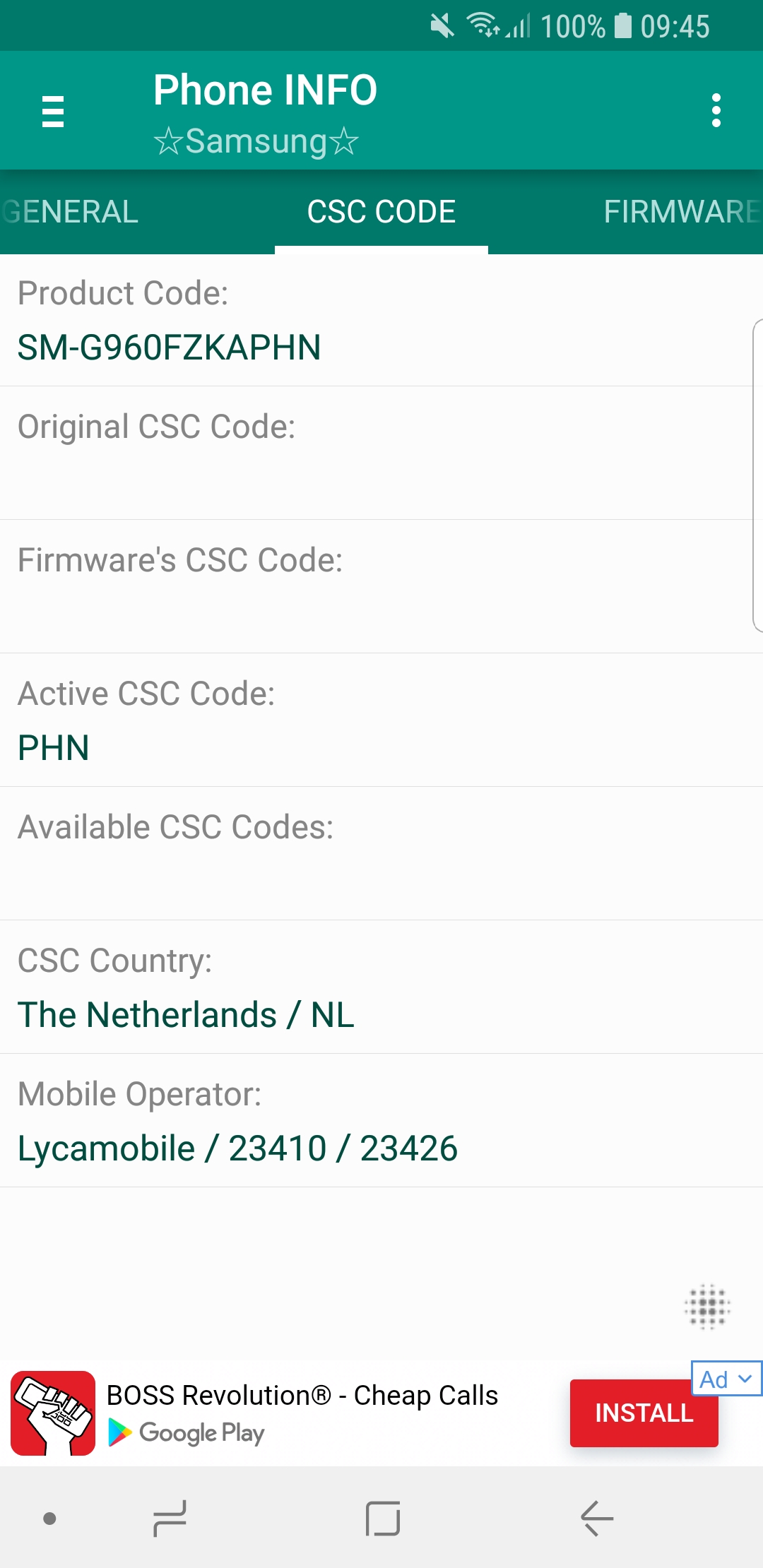
Task: Open the overflow options menu
Action: click(716, 111)
